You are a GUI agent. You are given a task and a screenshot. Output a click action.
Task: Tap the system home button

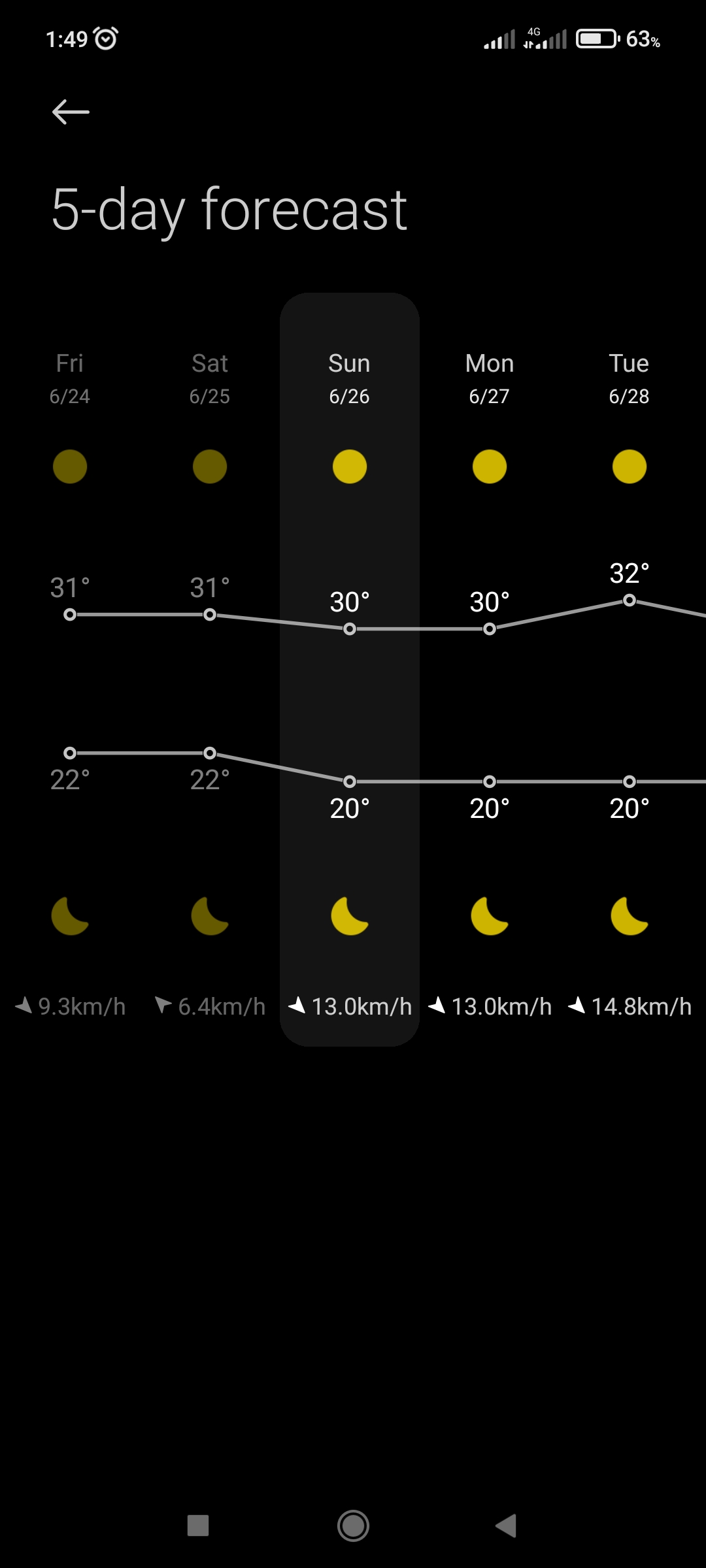pos(353,1526)
